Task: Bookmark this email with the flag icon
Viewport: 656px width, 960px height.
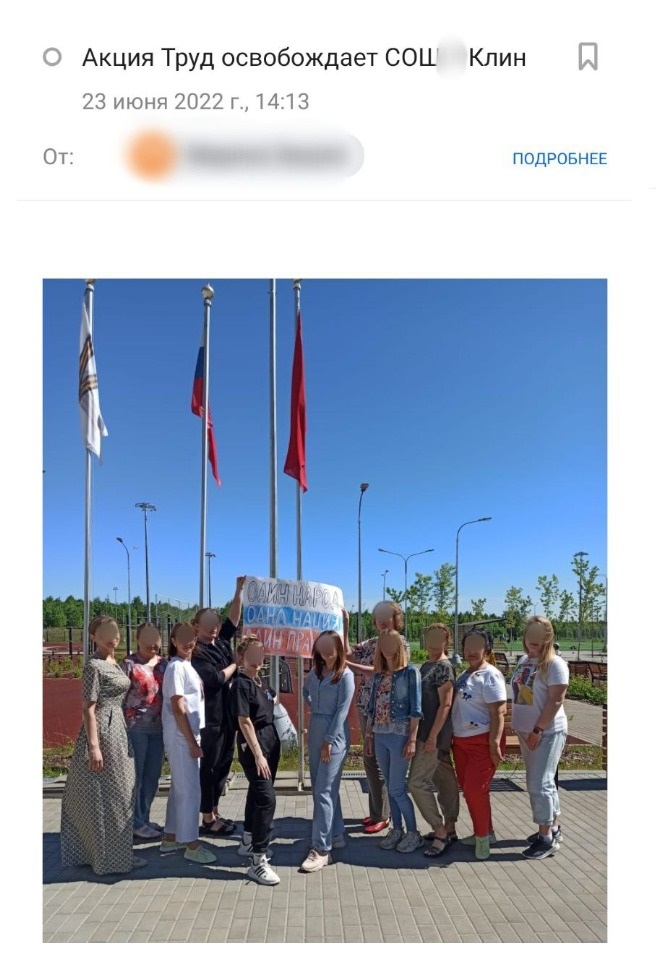Action: 588,57
